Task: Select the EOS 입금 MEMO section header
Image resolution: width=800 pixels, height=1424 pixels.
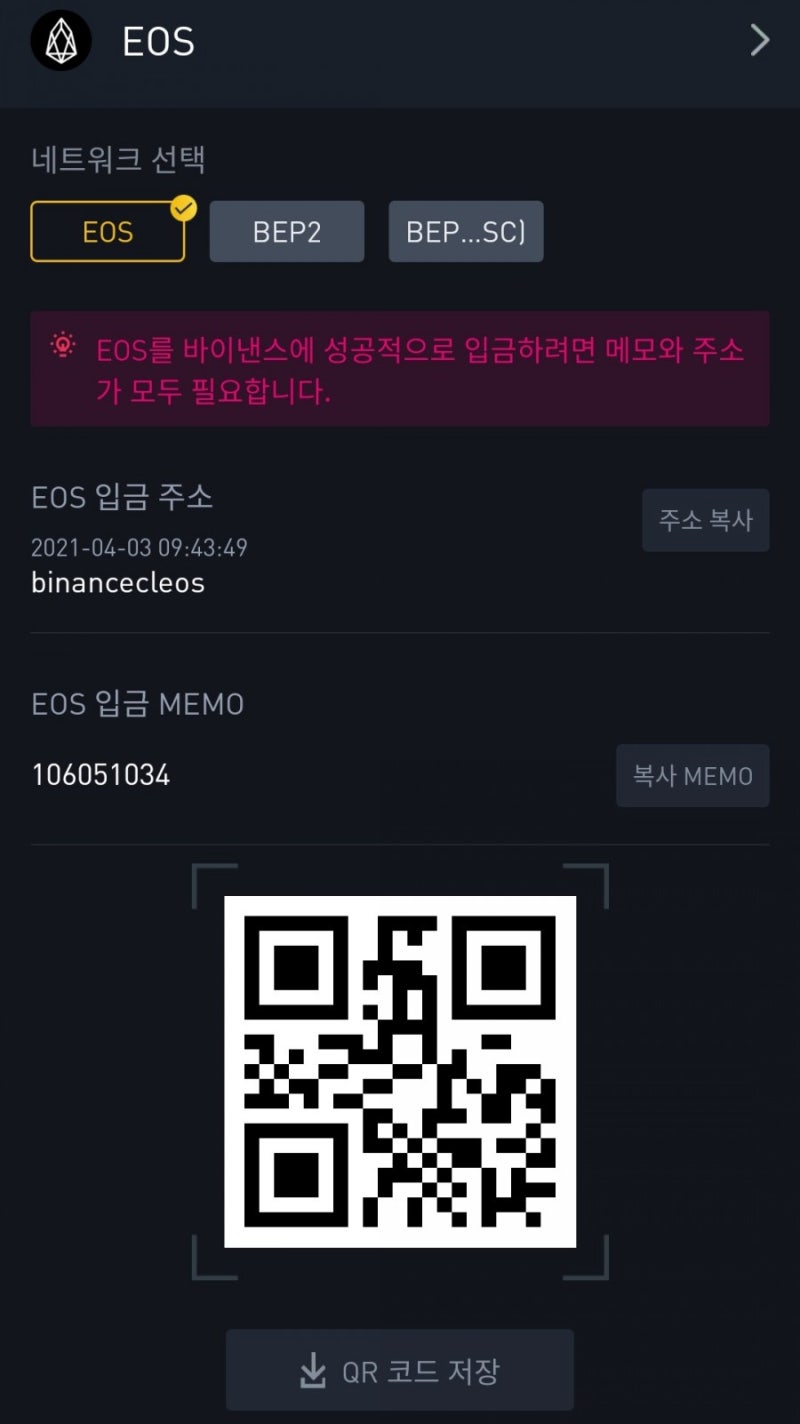Action: (x=137, y=703)
